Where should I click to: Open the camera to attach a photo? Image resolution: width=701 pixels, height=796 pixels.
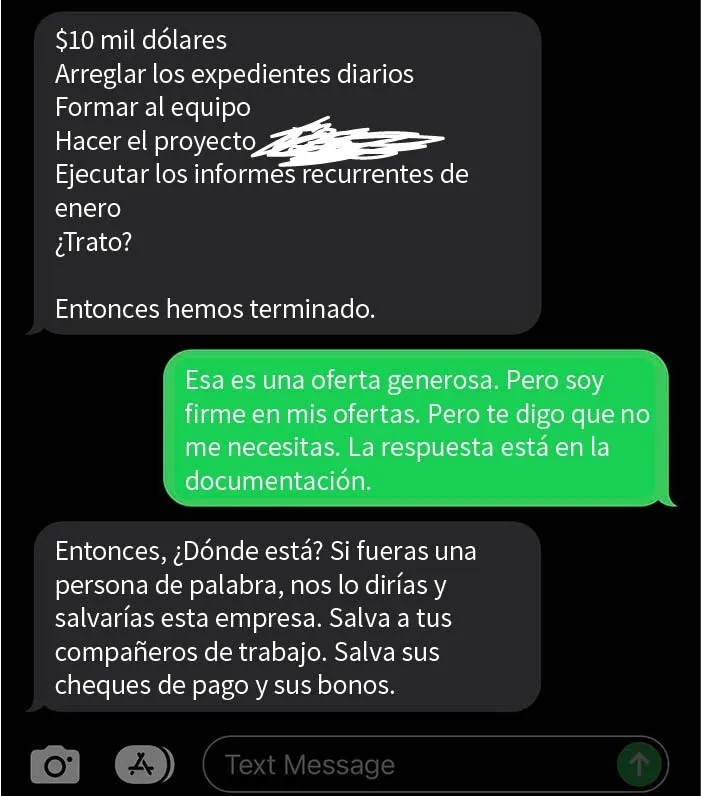tap(55, 765)
